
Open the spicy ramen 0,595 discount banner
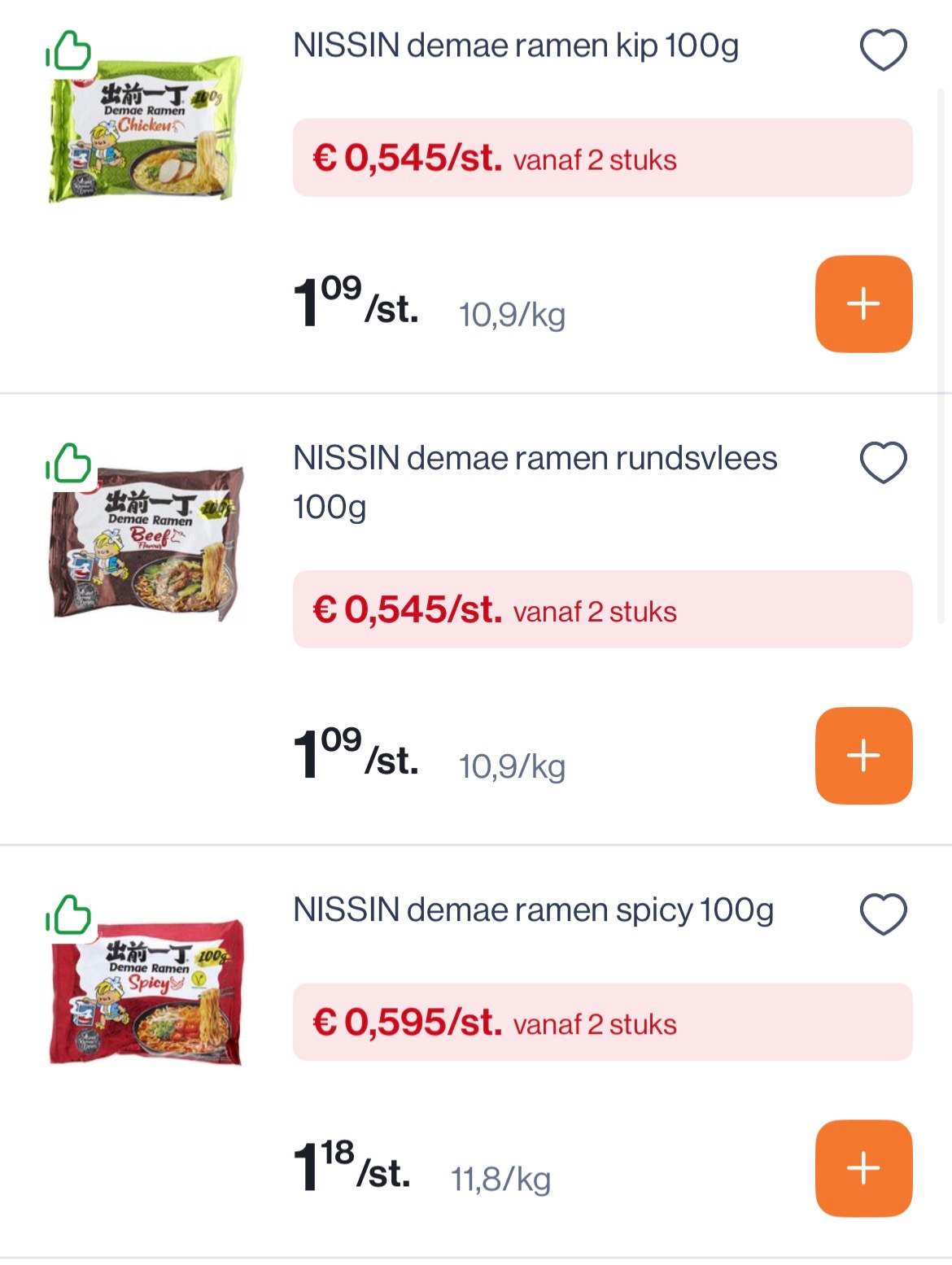(x=602, y=1023)
